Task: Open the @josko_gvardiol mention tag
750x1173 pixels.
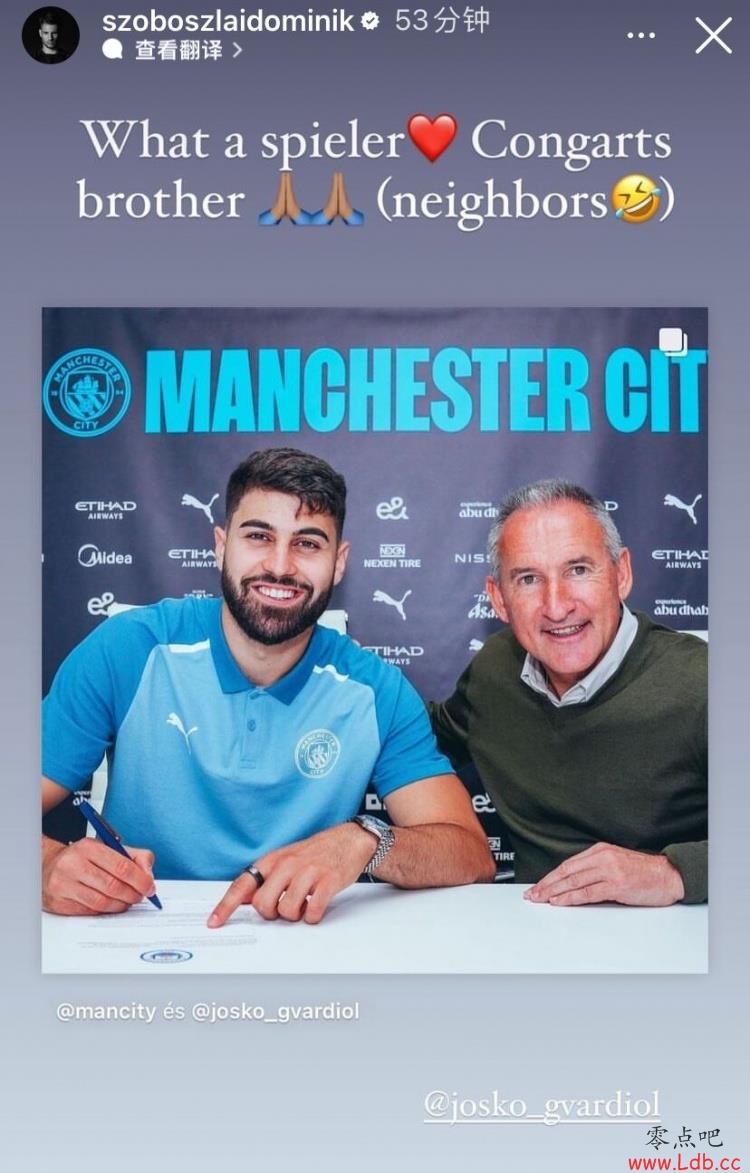Action: click(x=542, y=1105)
